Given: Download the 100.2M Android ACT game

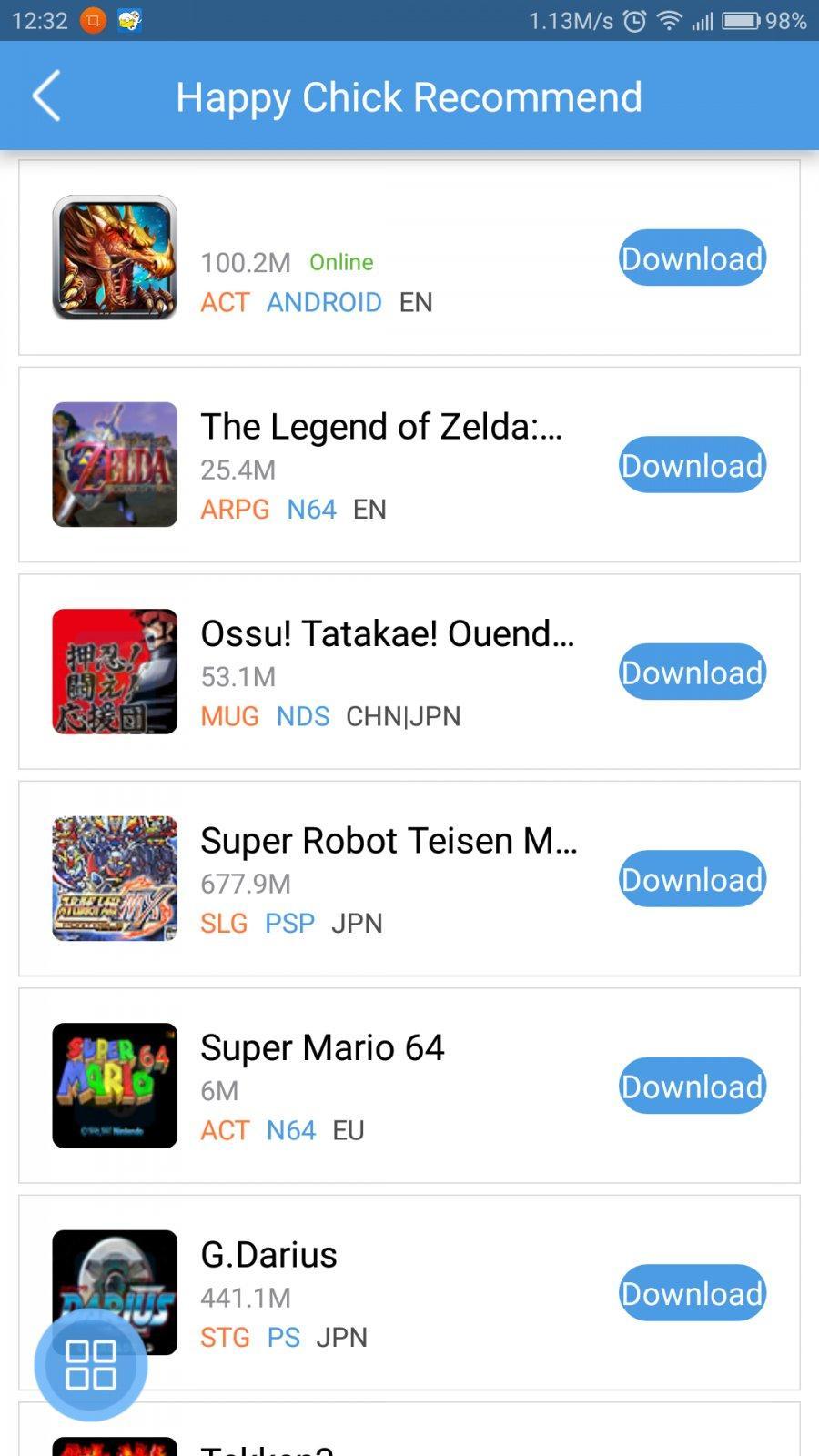Looking at the screenshot, I should pyautogui.click(x=693, y=258).
